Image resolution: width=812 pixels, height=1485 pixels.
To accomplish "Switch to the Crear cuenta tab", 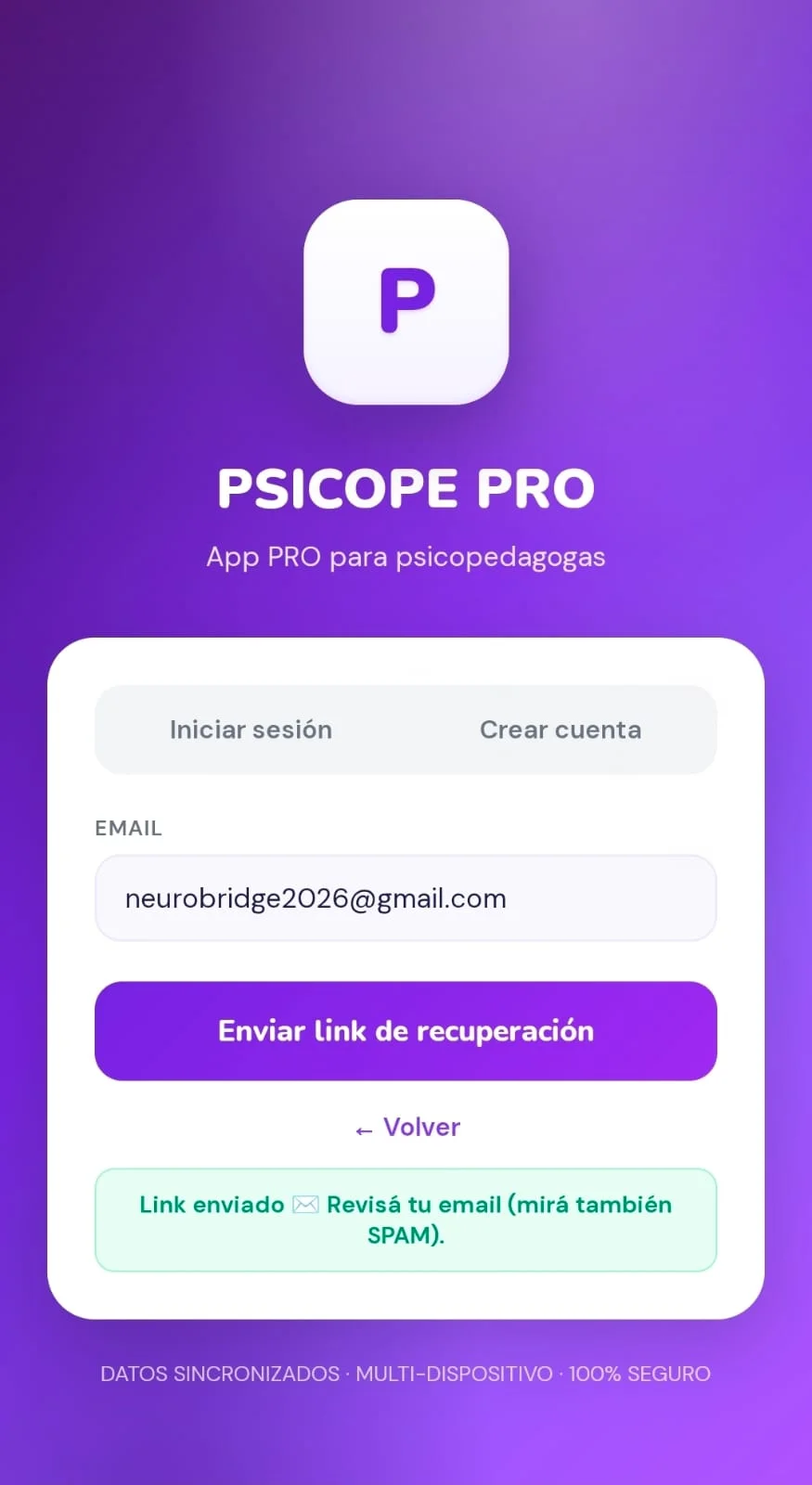I will click(x=561, y=730).
